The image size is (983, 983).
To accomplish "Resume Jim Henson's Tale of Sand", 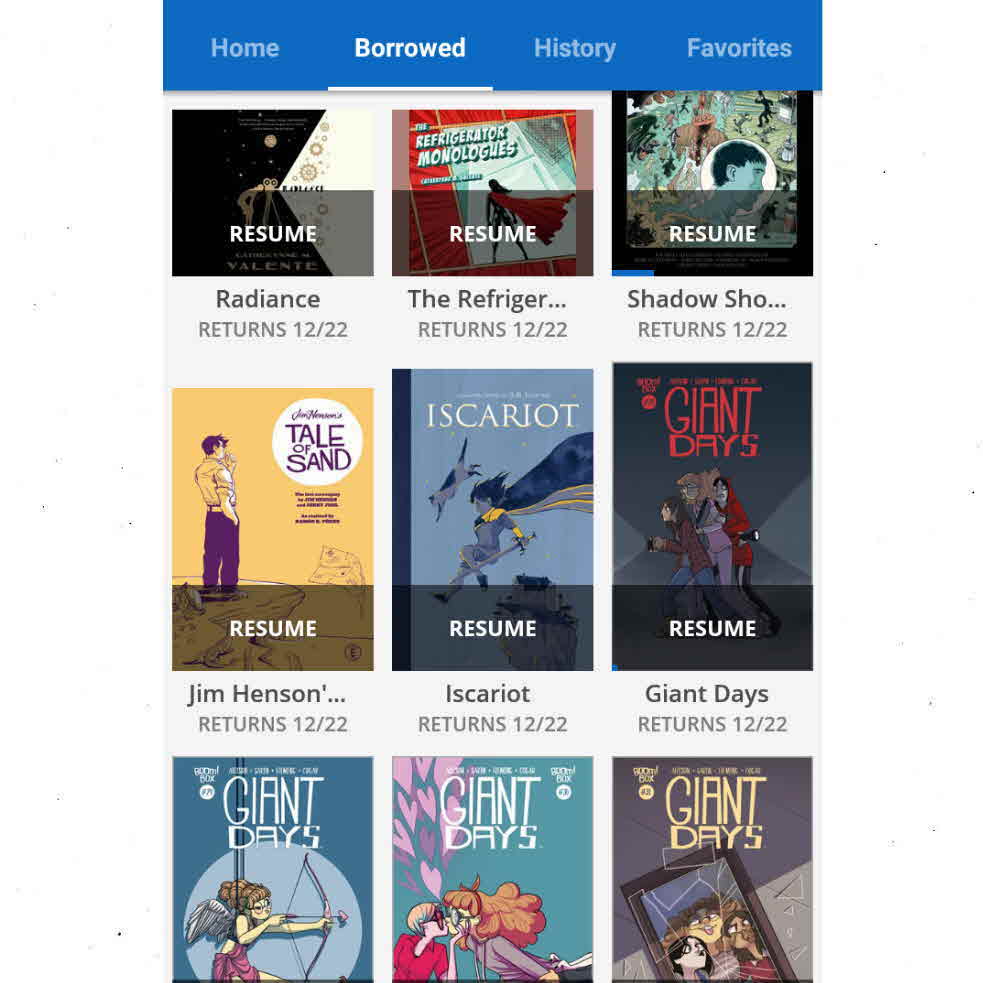I will point(273,628).
